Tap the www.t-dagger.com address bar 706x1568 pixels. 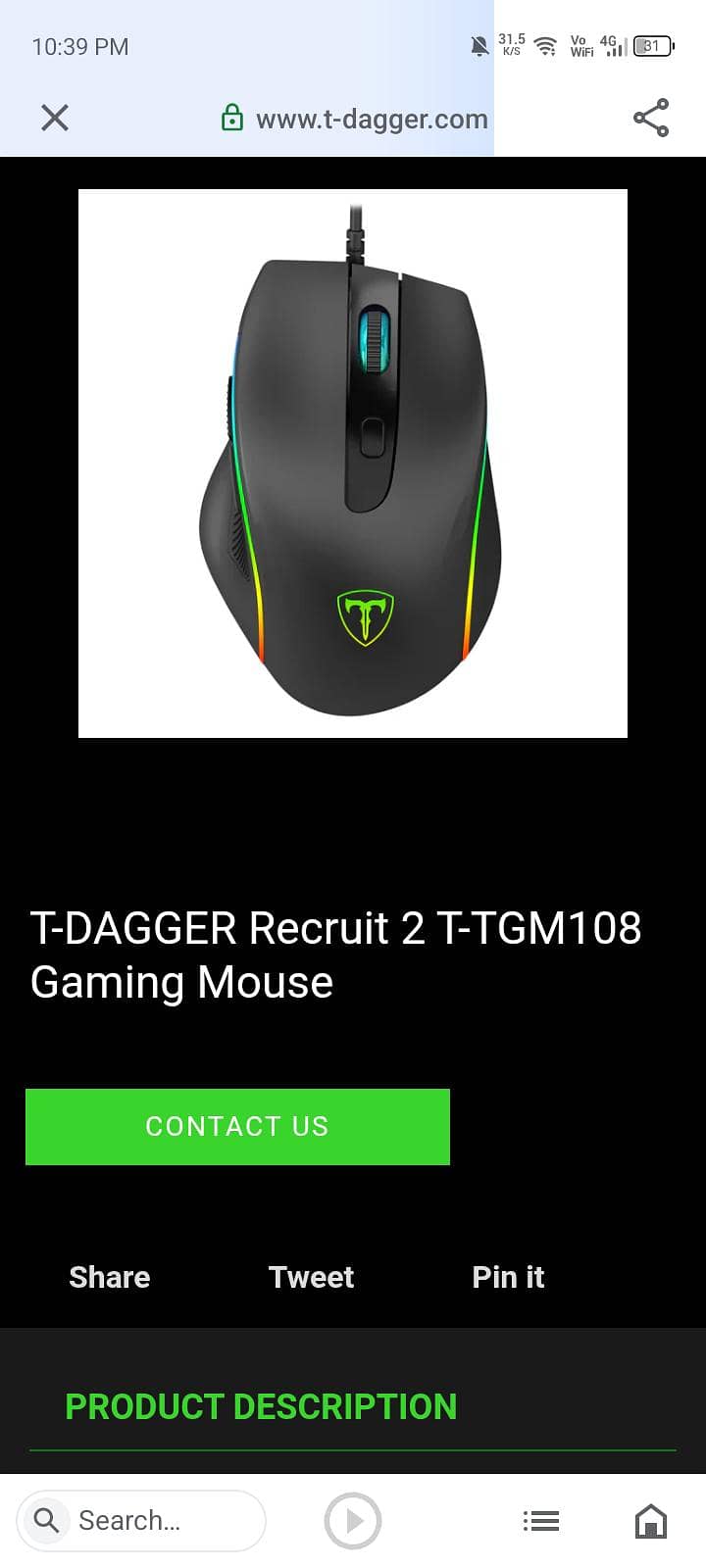372,119
